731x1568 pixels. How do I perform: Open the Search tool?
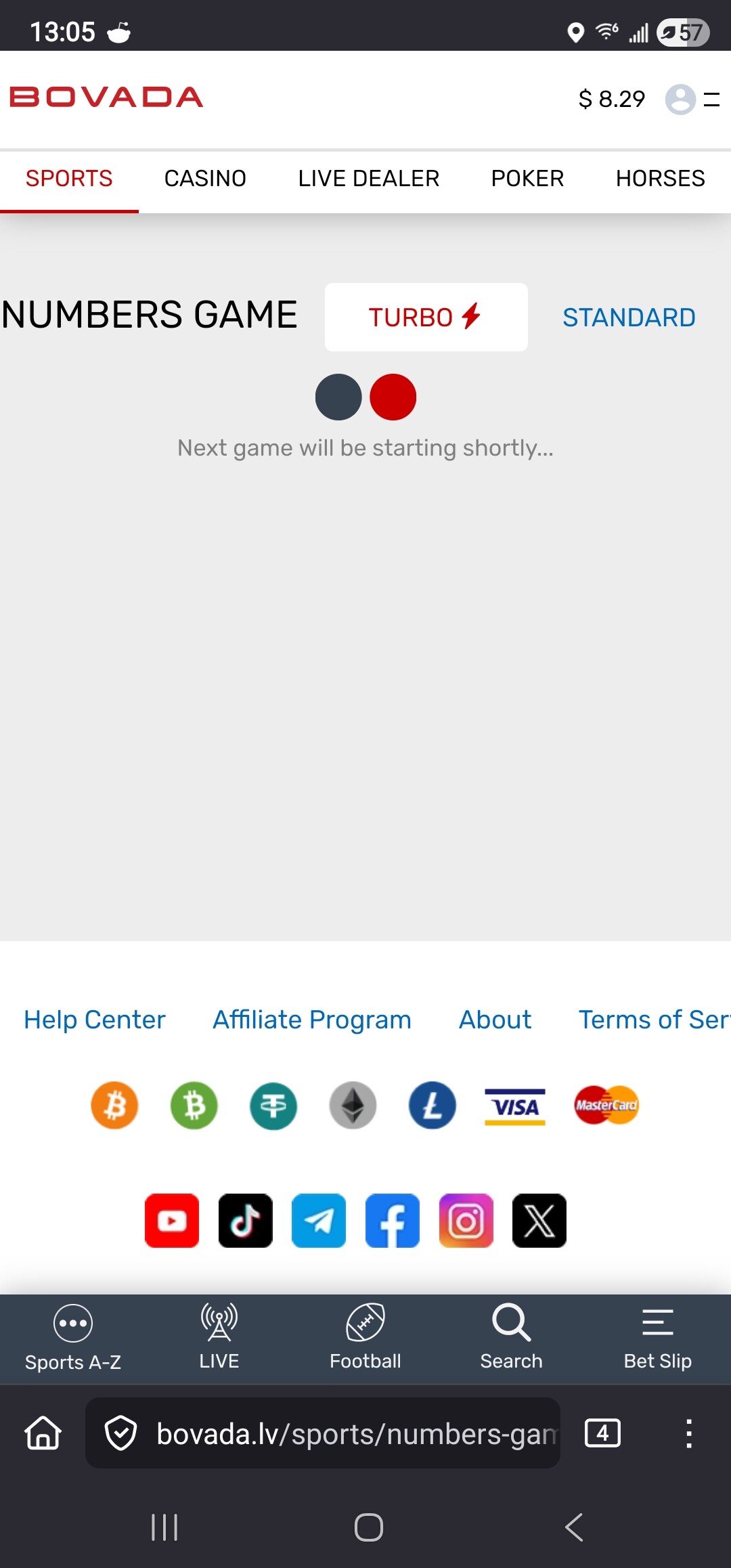[x=511, y=1338]
